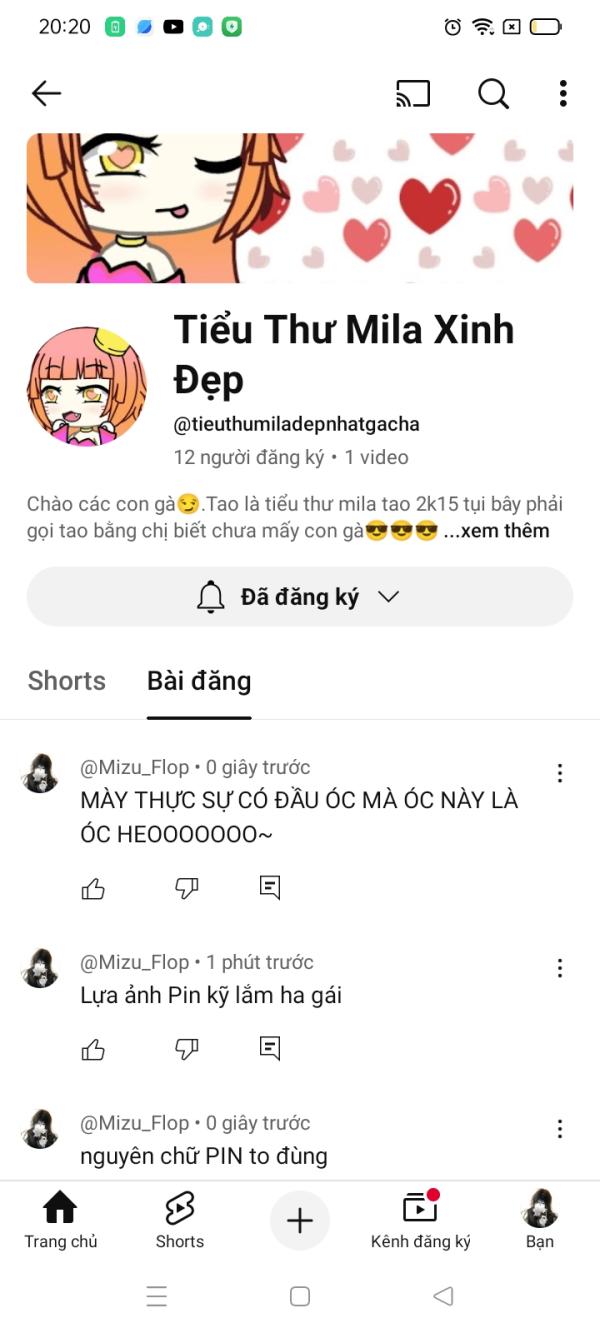Open options for the "Lựa ảnh Pin" post
The height and width of the screenshot is (1333, 600).
(x=560, y=968)
